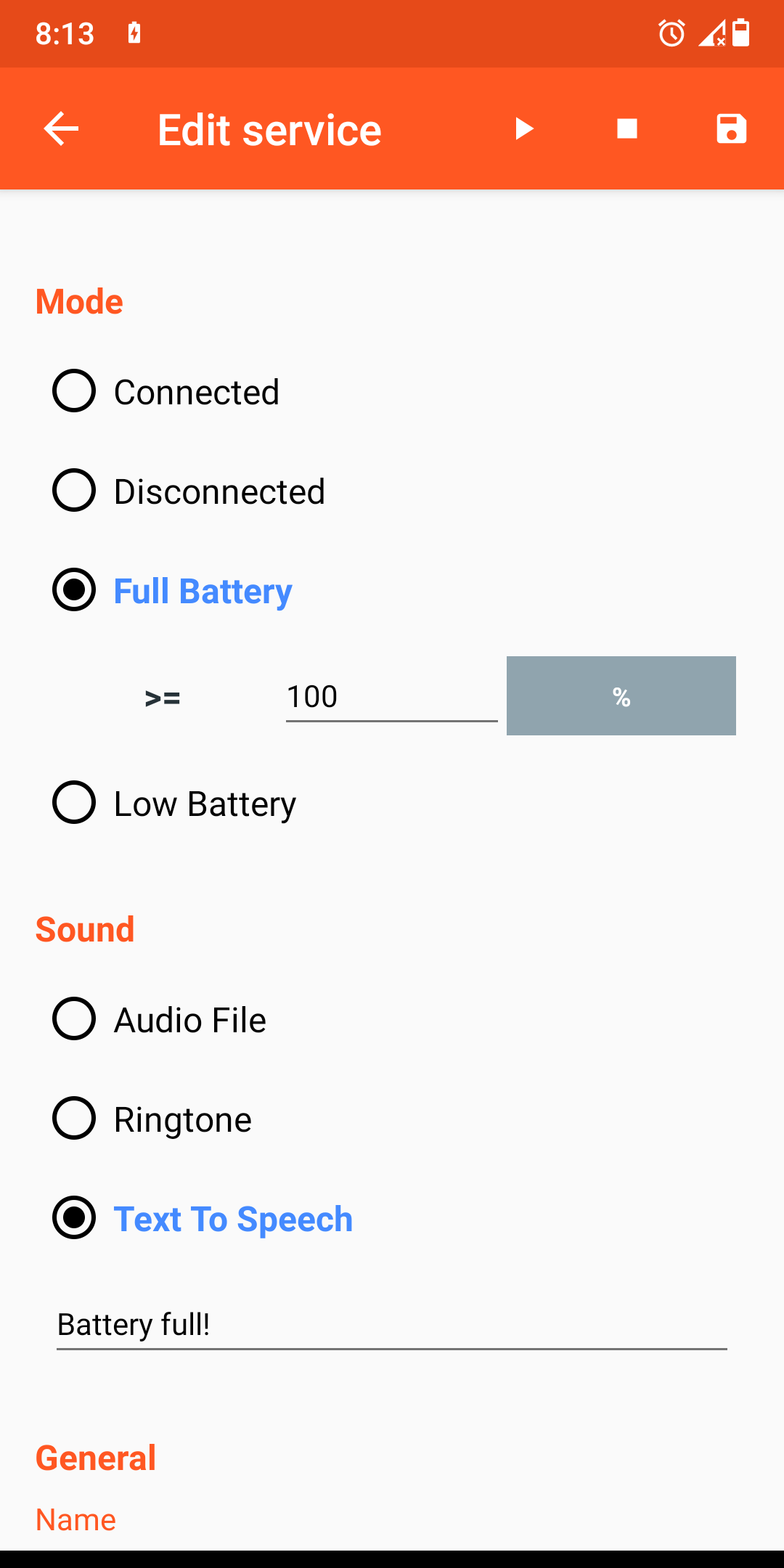Go back from Edit service

coord(61,129)
